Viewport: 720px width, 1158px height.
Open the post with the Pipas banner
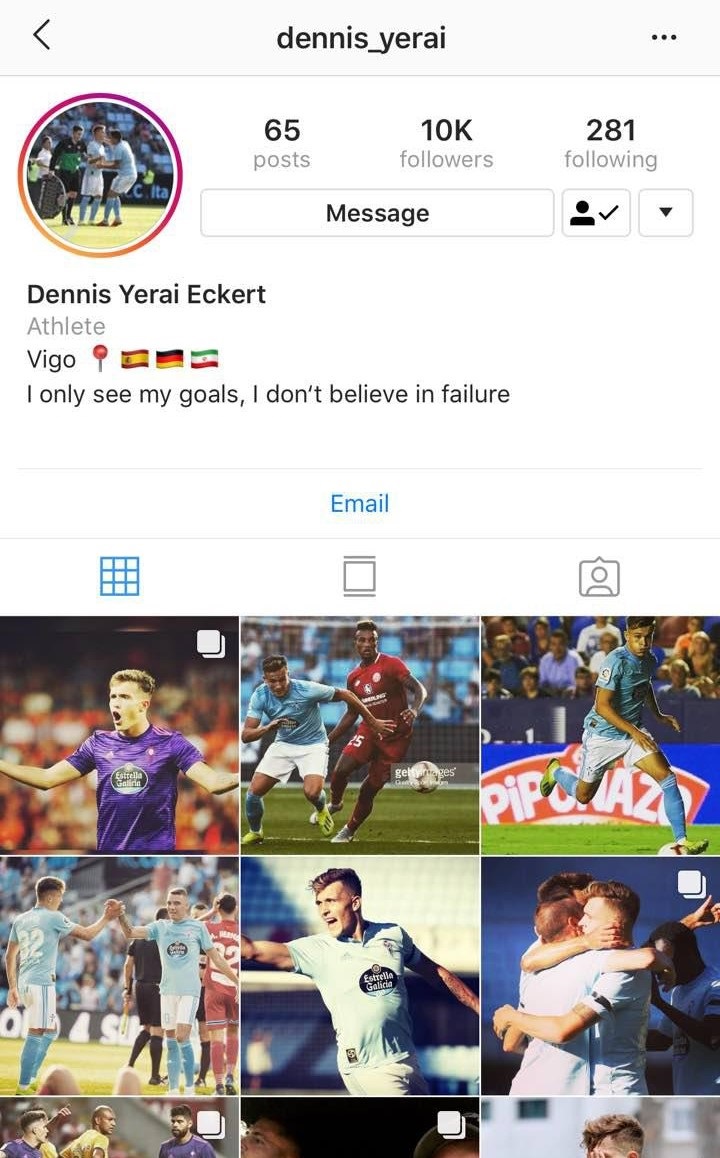[x=600, y=735]
